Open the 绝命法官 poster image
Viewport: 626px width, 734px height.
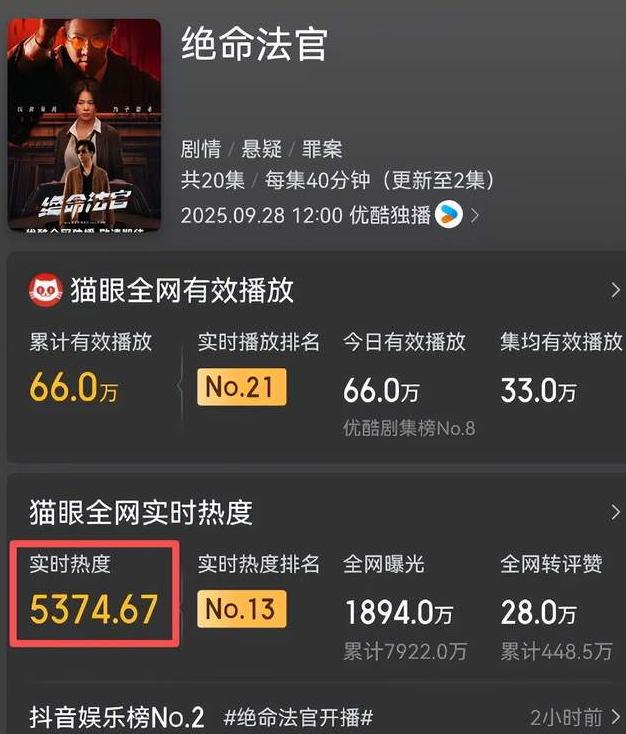[x=84, y=124]
